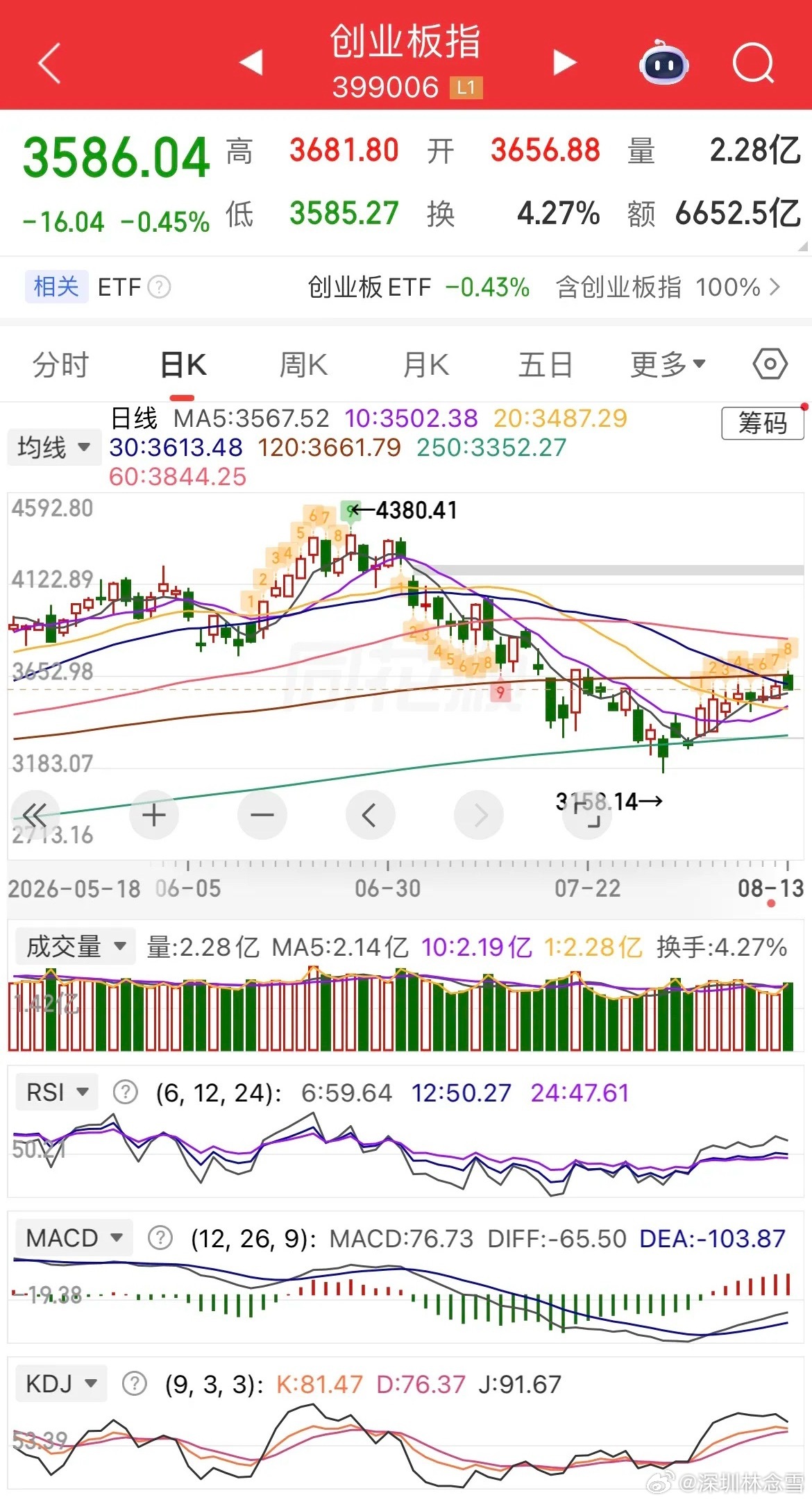The height and width of the screenshot is (1502, 812).
Task: Select the 月K tab
Action: tap(425, 364)
